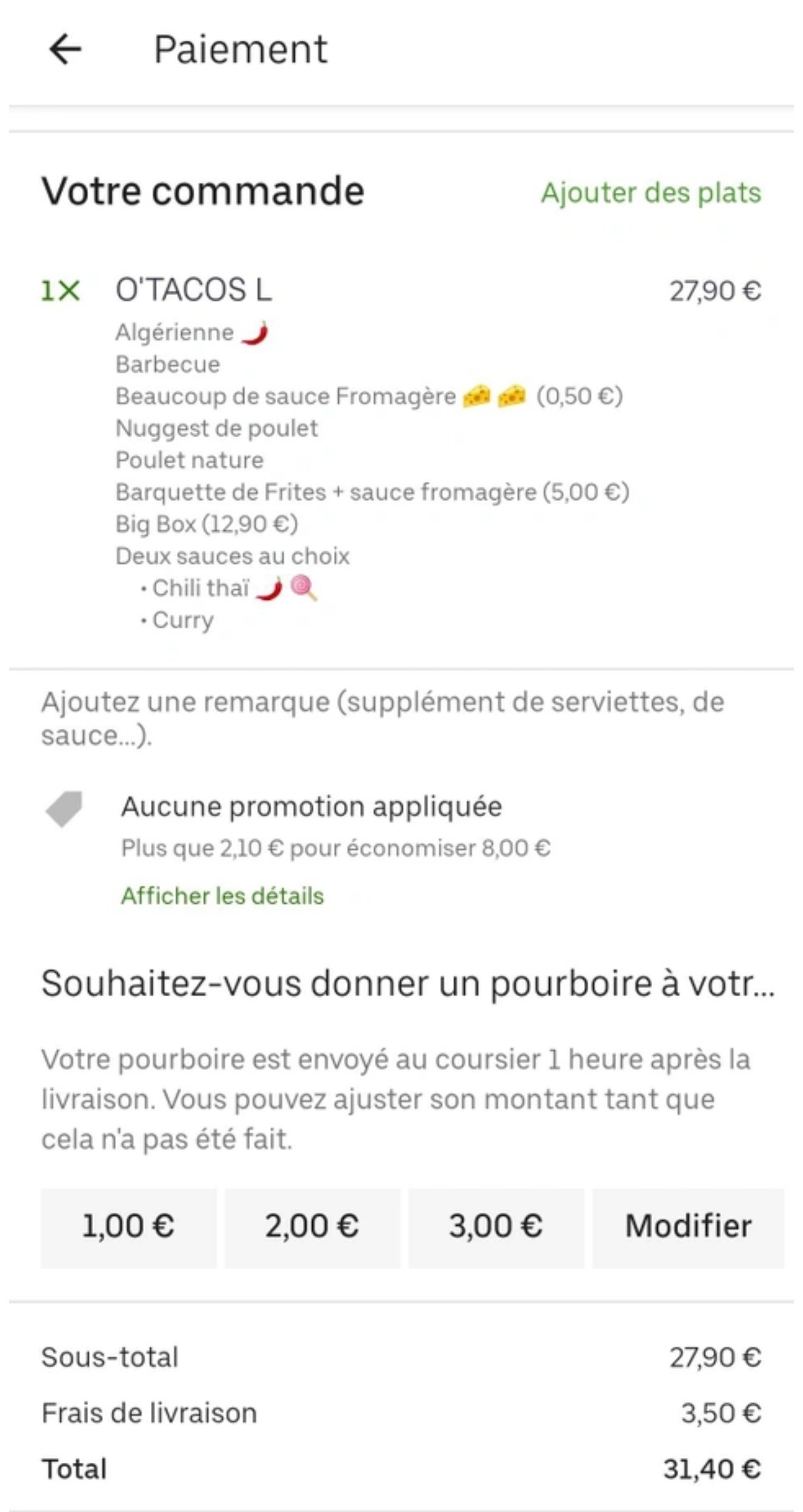Show promotion details via Afficher les détails
803x1512 pixels.
click(222, 896)
